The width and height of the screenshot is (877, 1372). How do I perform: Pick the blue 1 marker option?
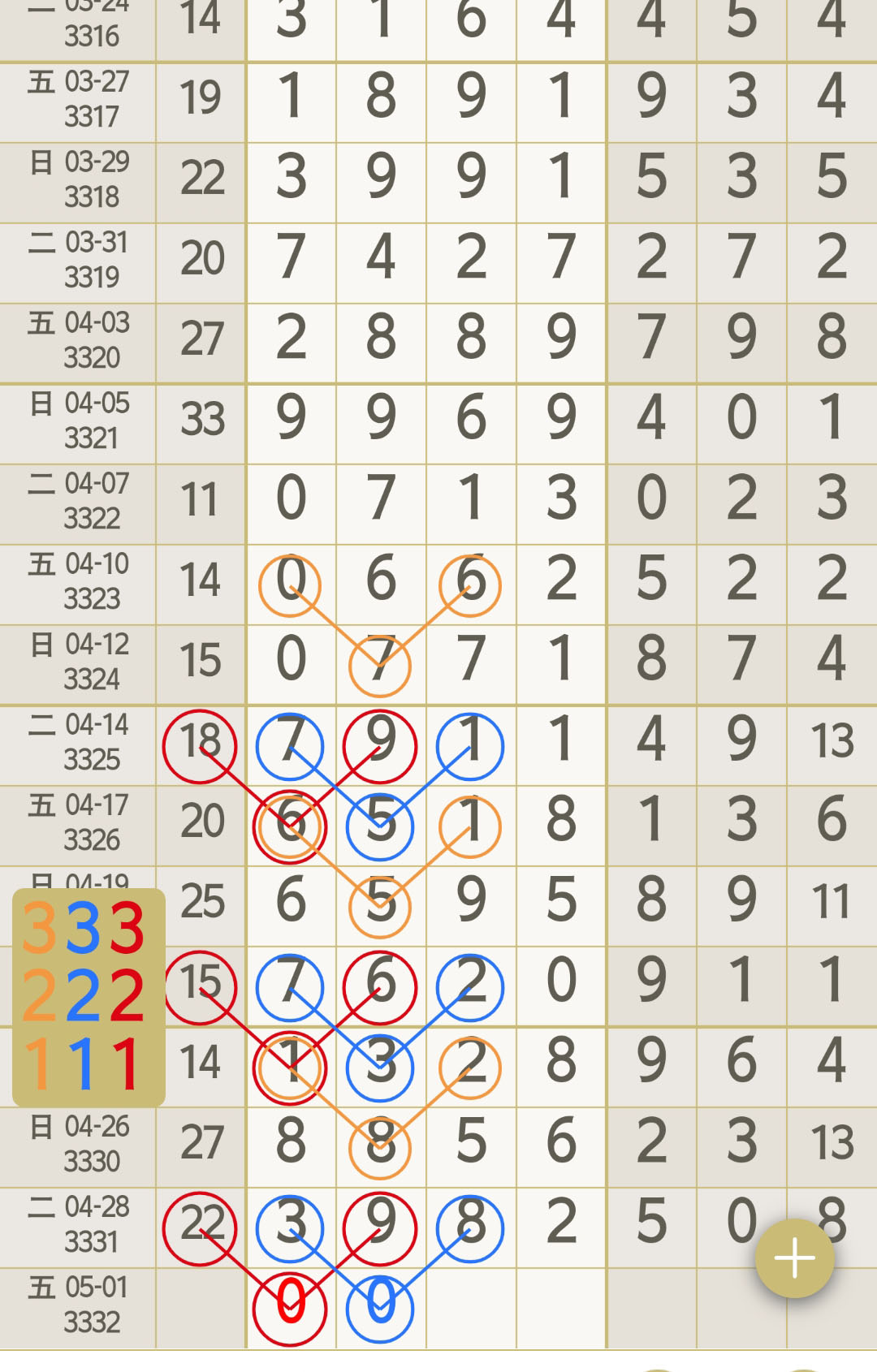coord(84,1064)
